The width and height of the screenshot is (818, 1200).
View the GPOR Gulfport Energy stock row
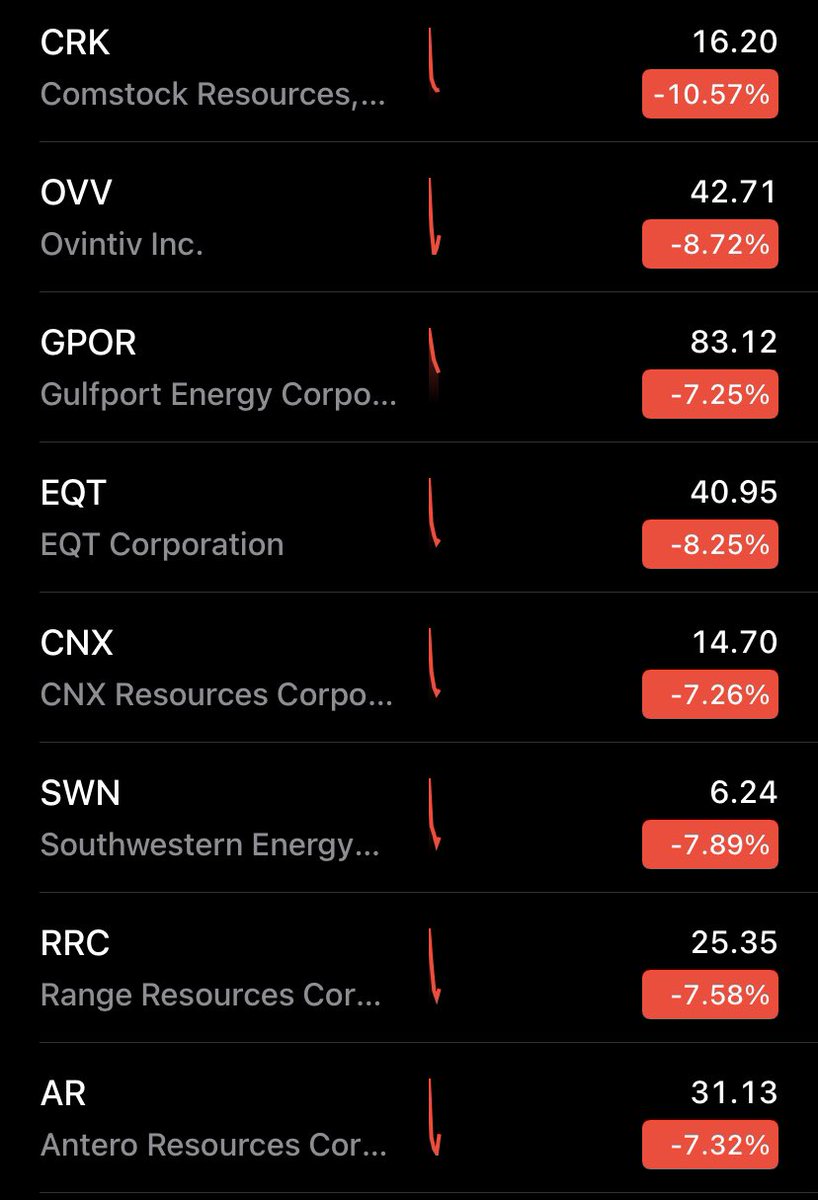click(218, 368)
